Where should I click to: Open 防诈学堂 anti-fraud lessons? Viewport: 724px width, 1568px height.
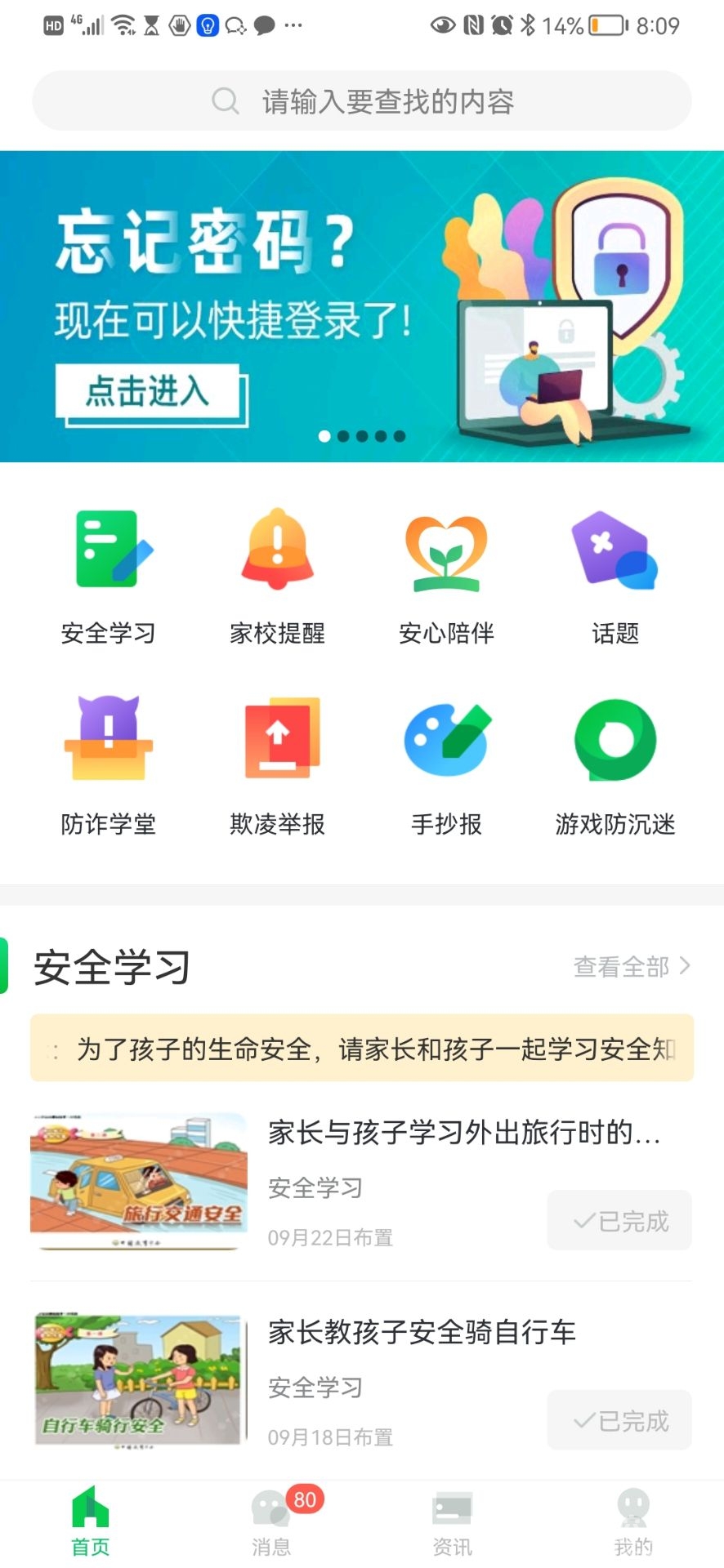pos(109,765)
